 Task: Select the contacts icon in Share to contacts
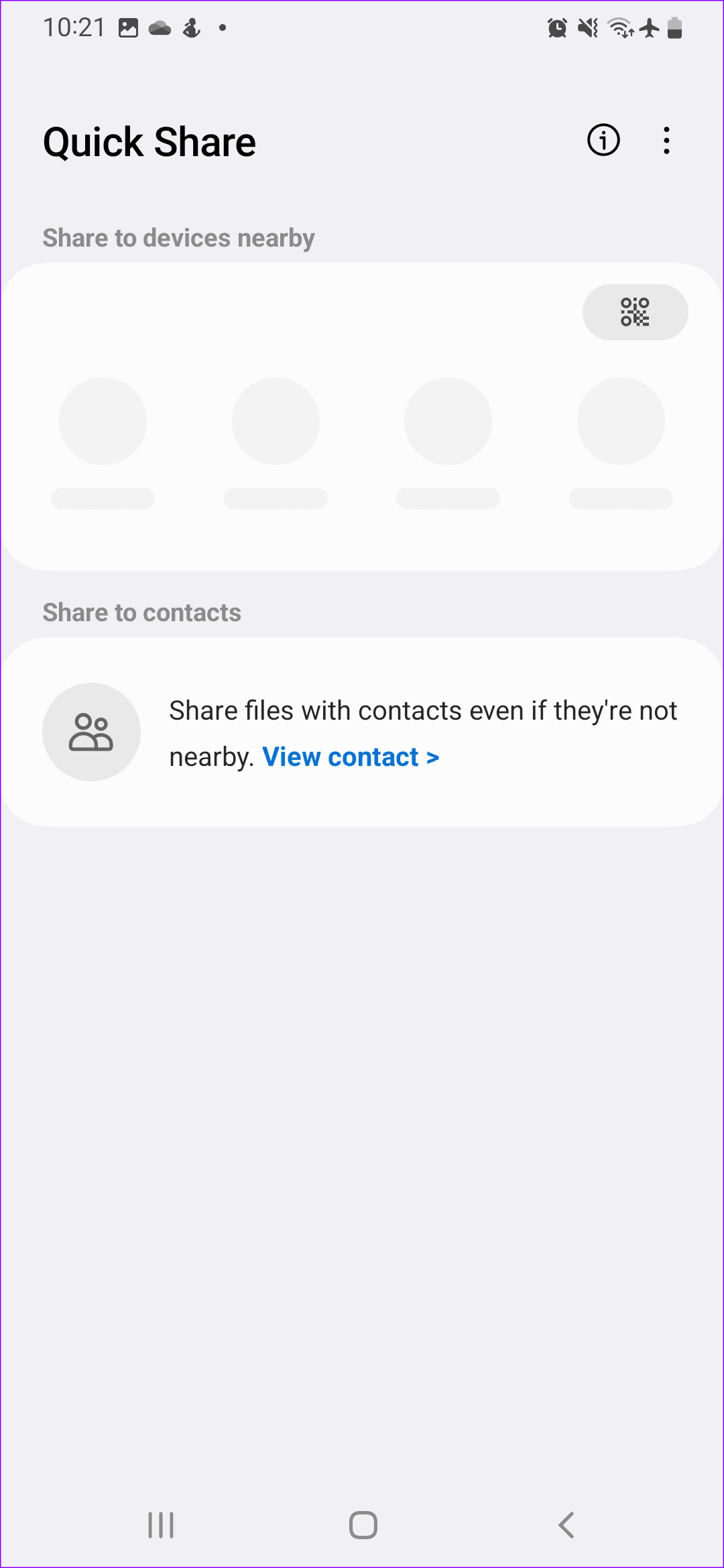pyautogui.click(x=91, y=732)
